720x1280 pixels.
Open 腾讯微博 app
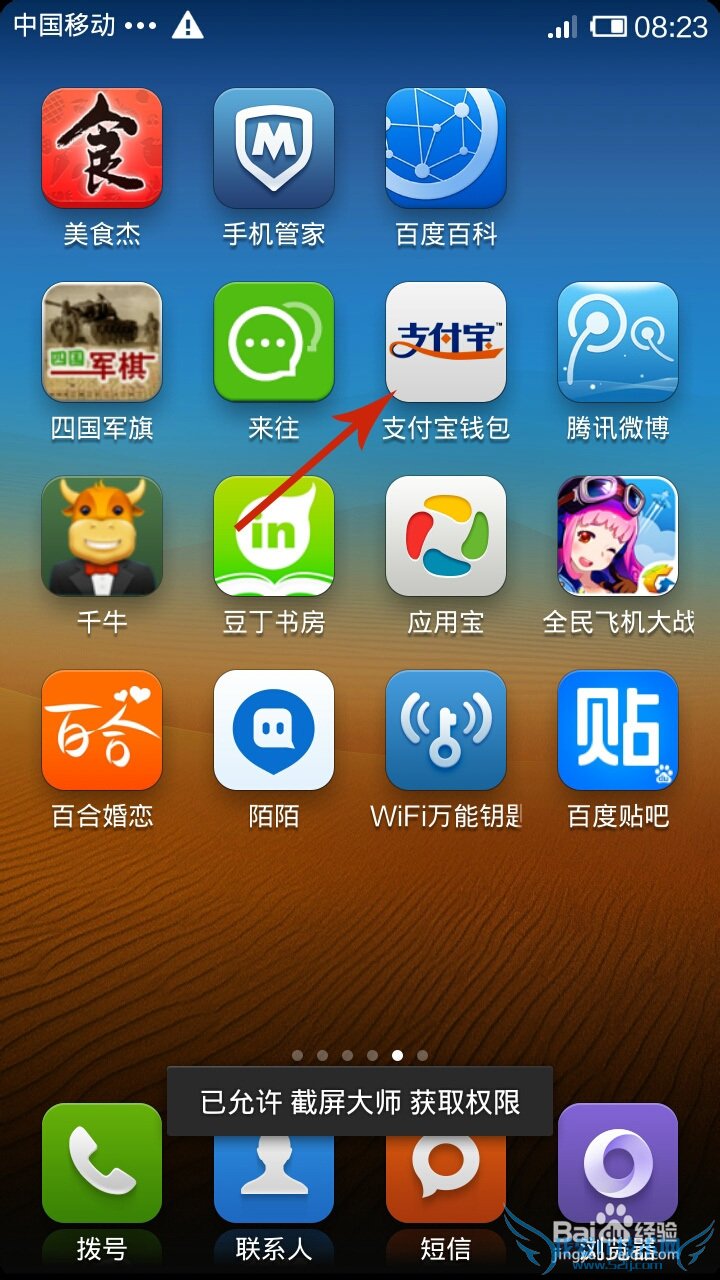[618, 342]
